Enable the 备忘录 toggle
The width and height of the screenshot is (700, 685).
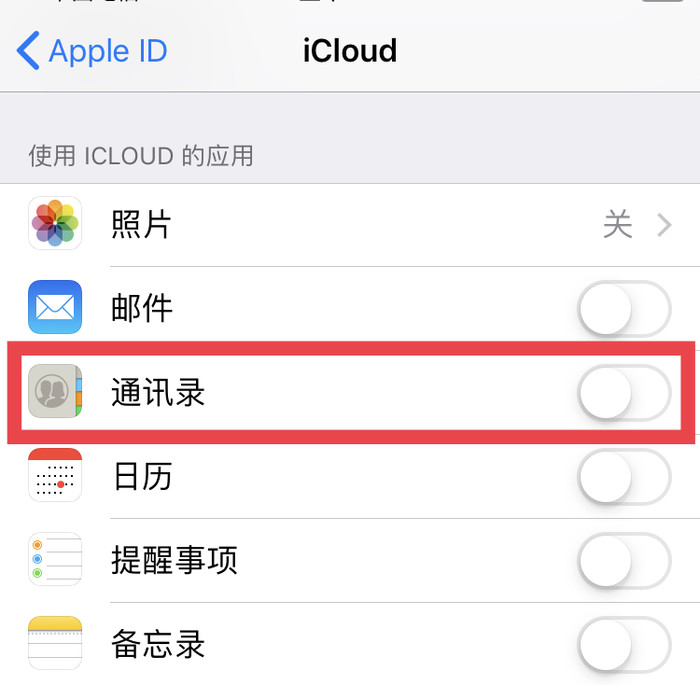624,643
